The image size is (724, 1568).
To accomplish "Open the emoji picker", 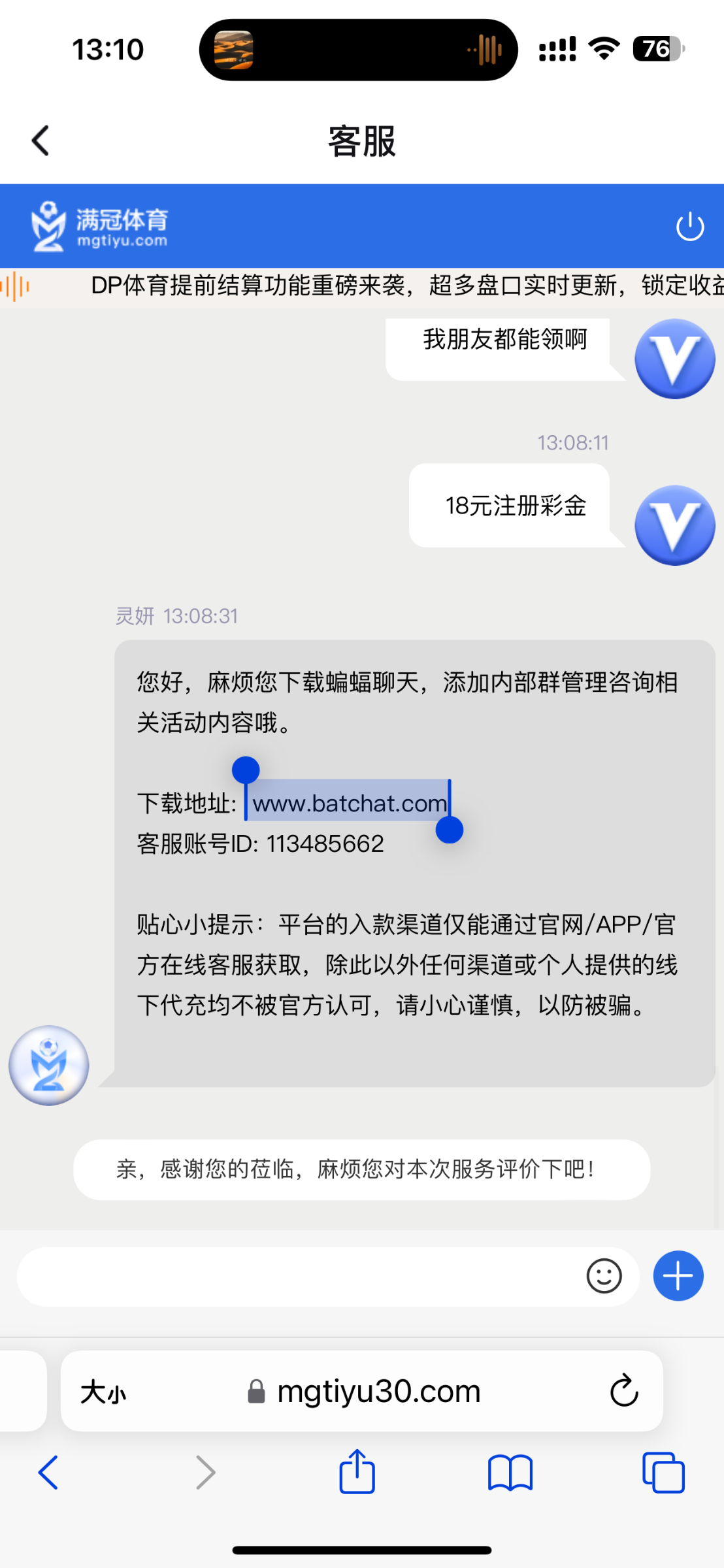I will [x=604, y=1276].
